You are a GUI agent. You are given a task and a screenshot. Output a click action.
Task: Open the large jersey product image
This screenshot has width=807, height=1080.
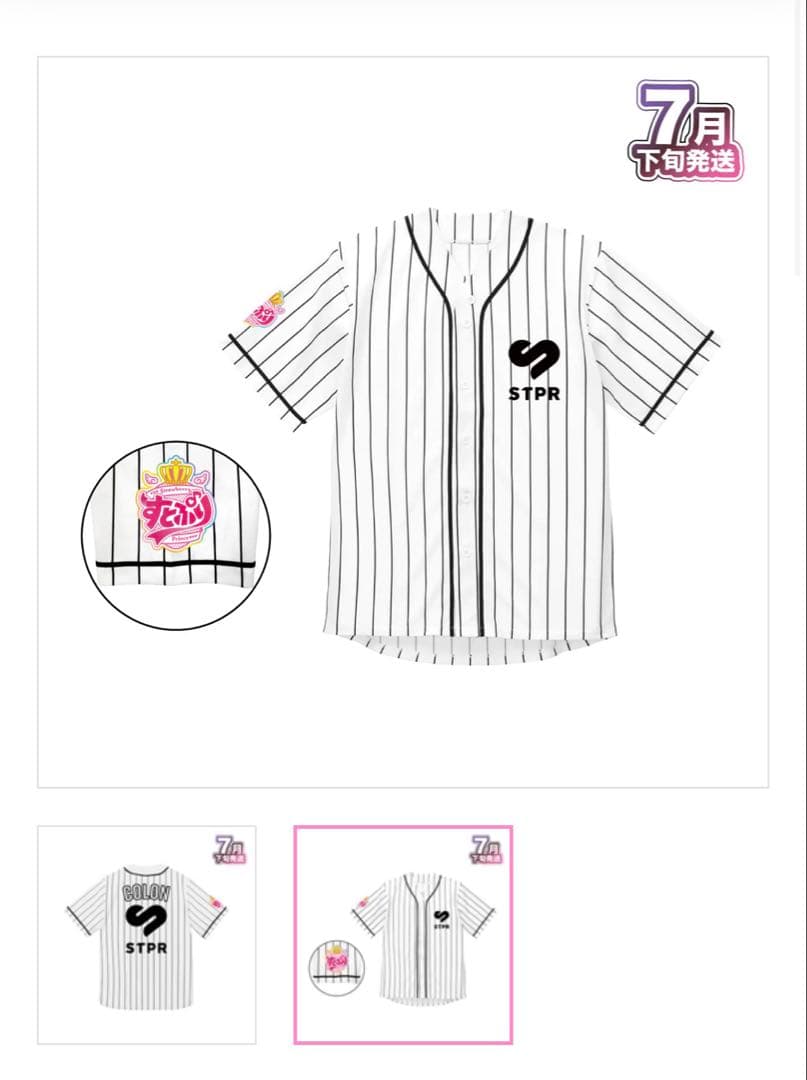click(x=403, y=422)
